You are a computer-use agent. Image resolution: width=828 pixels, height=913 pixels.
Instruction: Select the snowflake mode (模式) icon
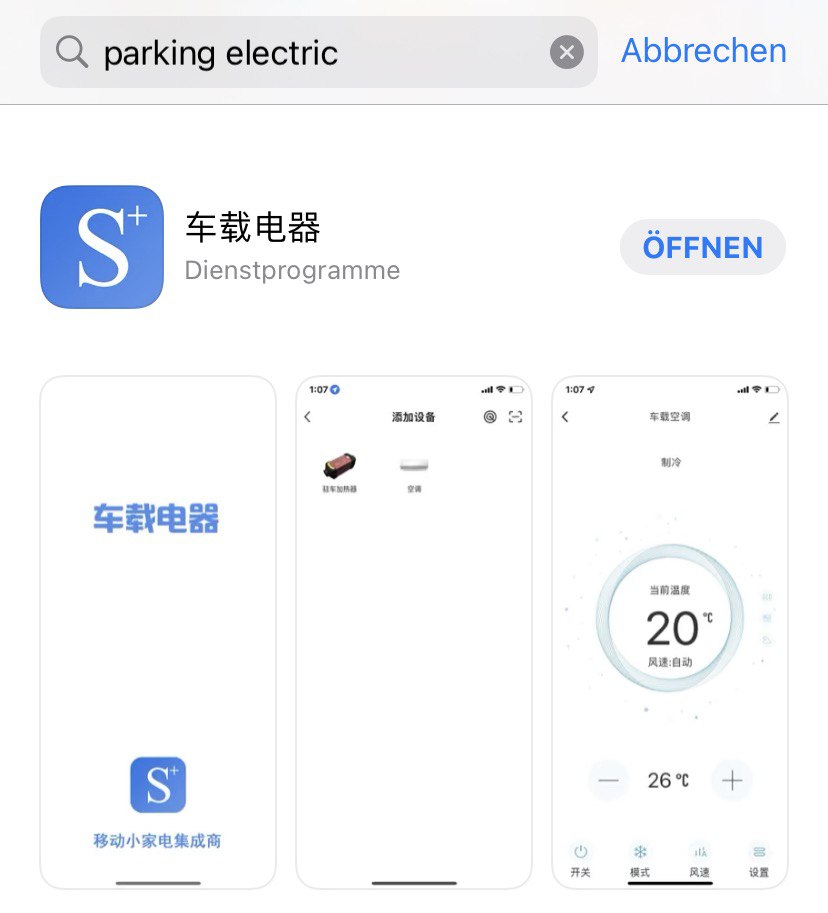pos(640,852)
